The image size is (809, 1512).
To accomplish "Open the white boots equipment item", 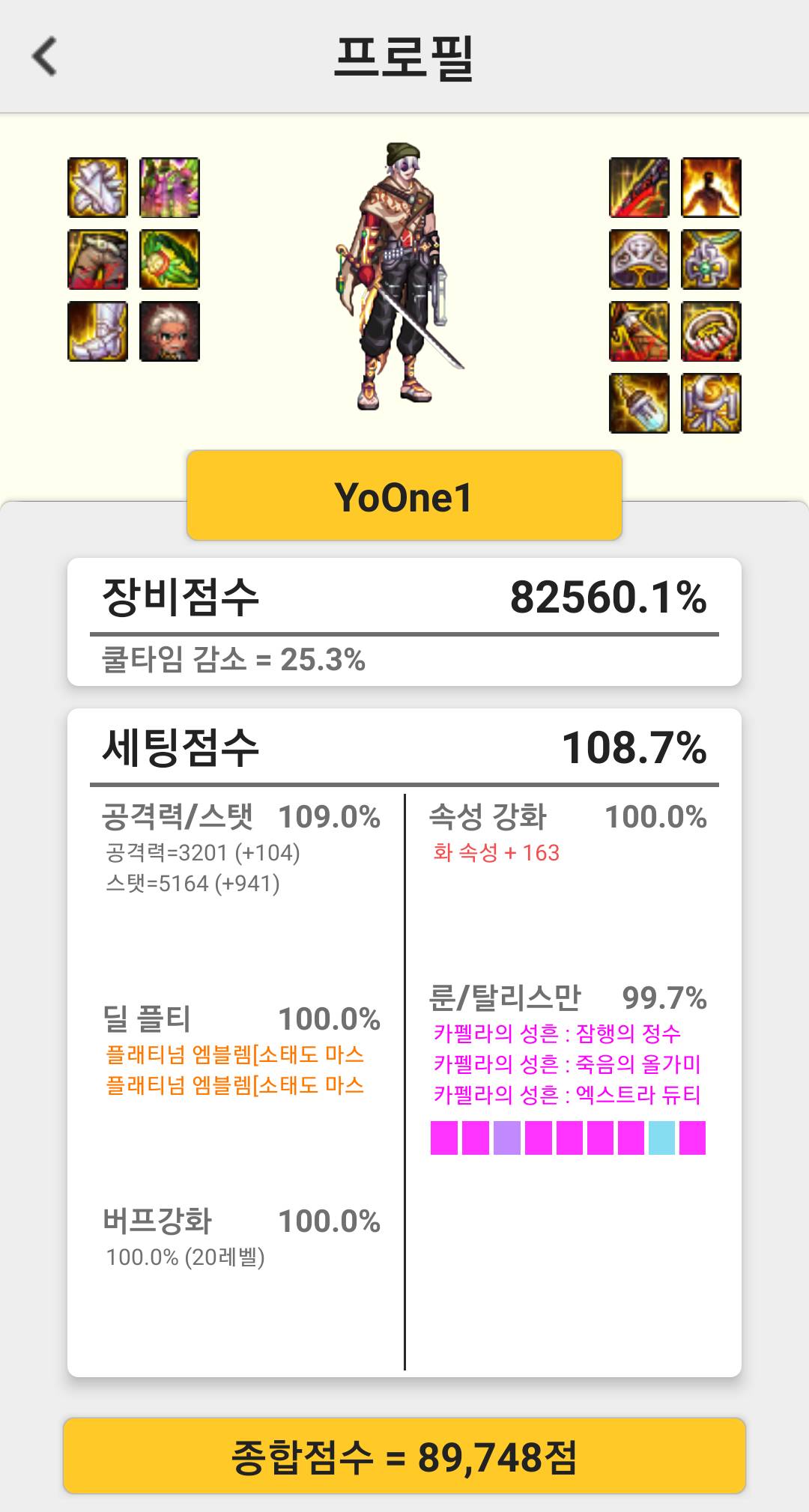I will (x=97, y=332).
